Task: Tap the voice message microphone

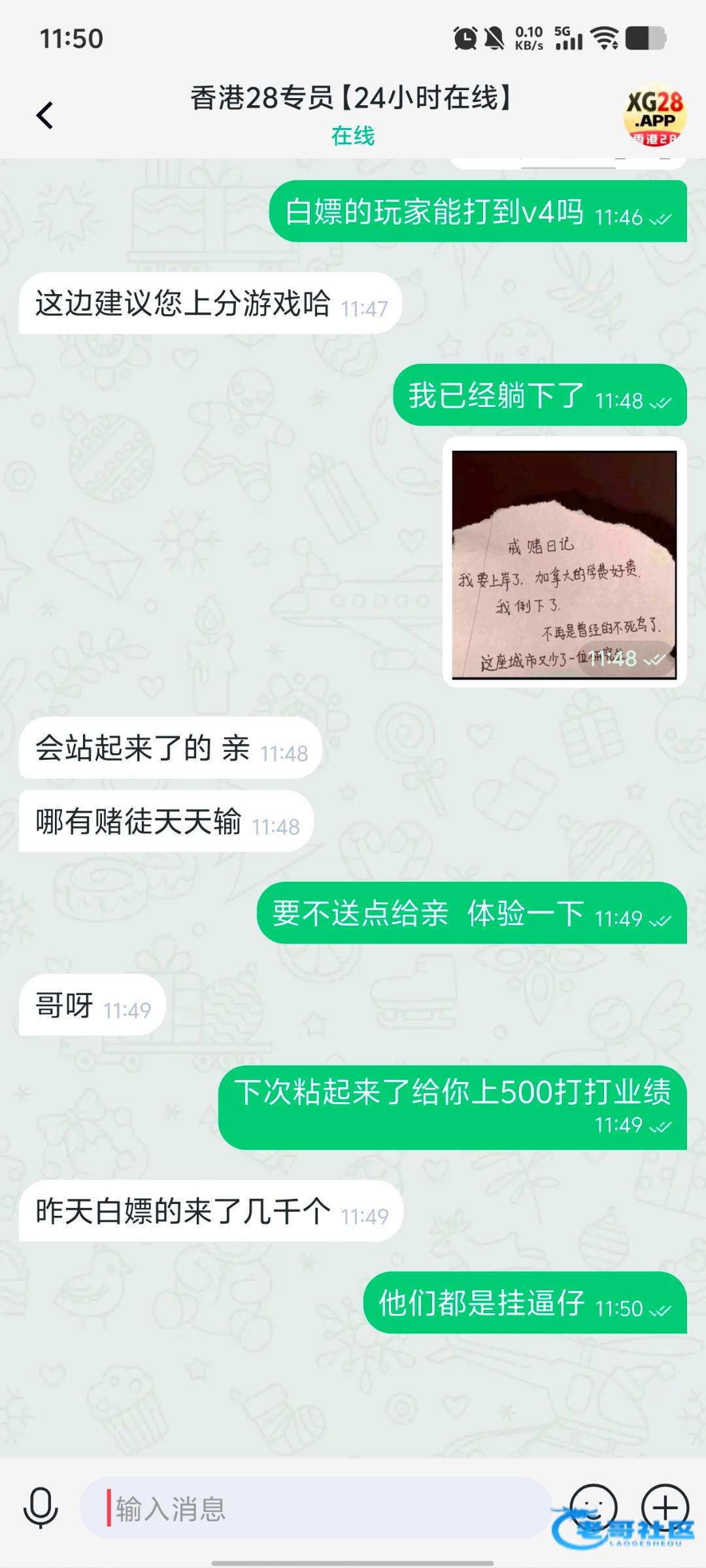Action: [x=41, y=1509]
